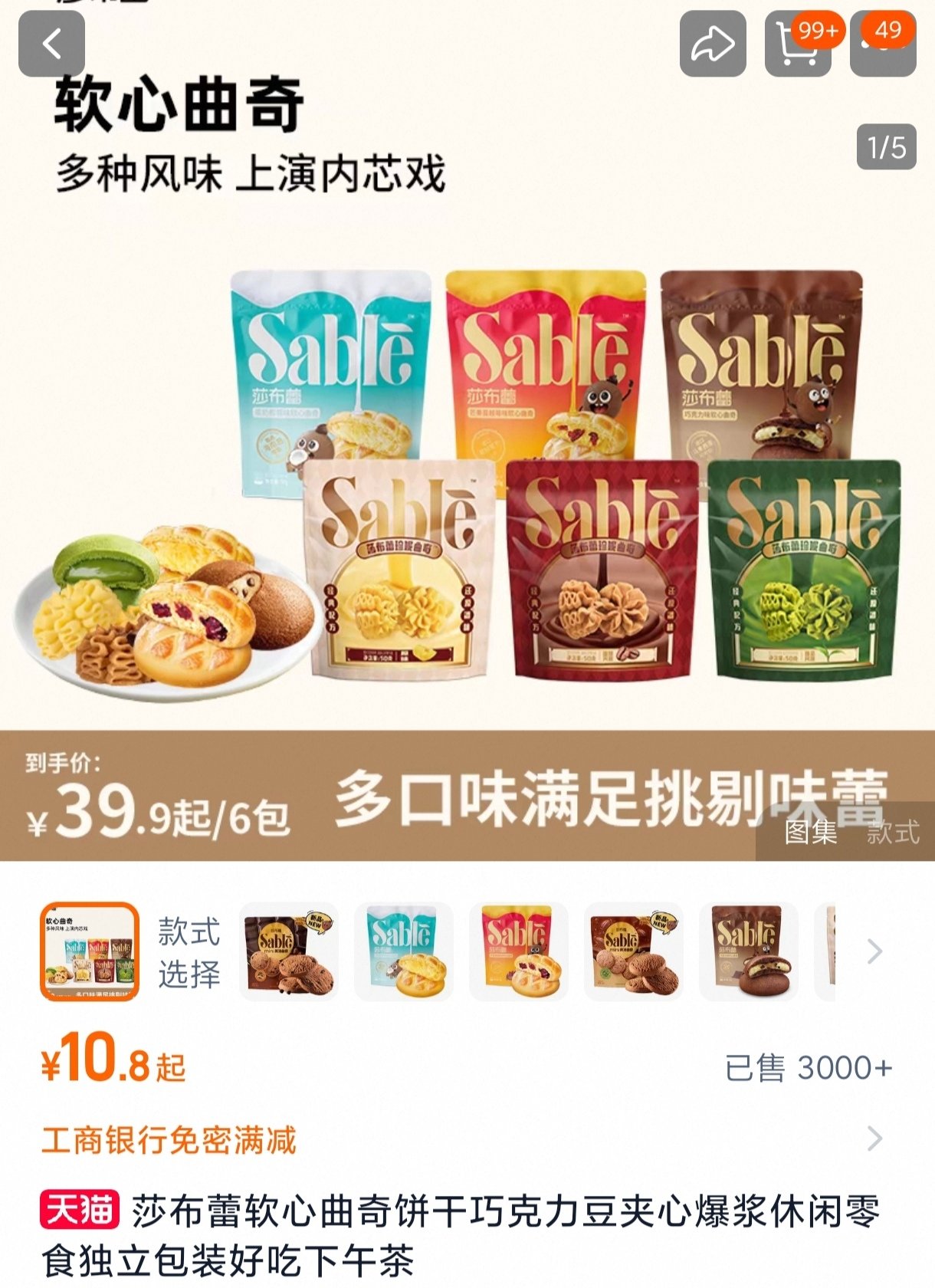Open the more options menu with 49 badge
935x1288 pixels.
click(884, 44)
